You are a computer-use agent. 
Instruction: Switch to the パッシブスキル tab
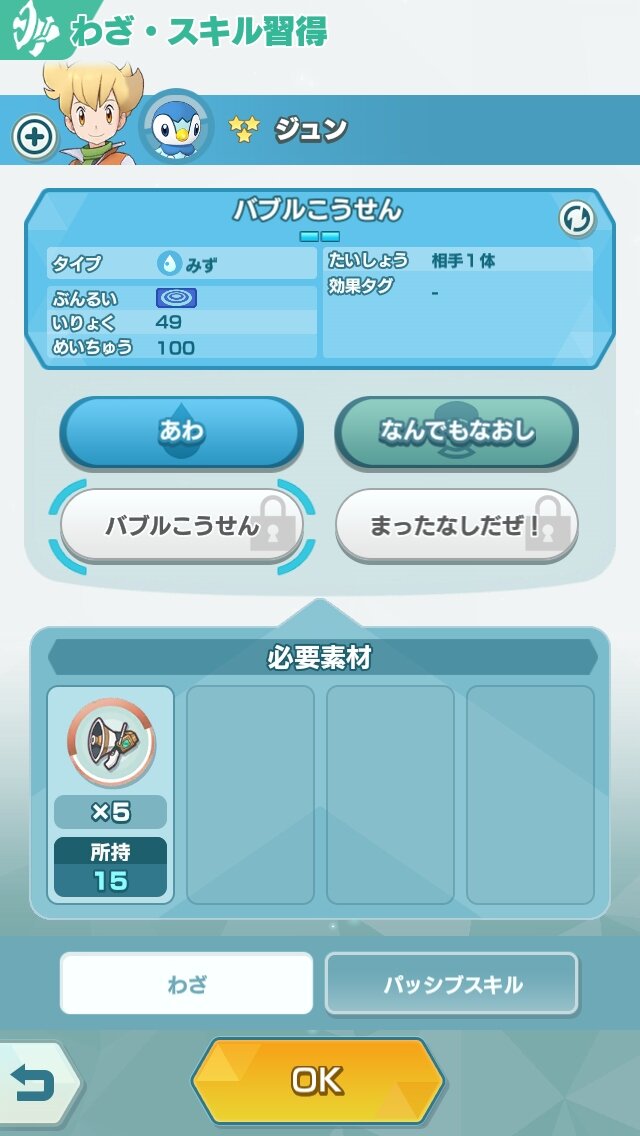[452, 984]
